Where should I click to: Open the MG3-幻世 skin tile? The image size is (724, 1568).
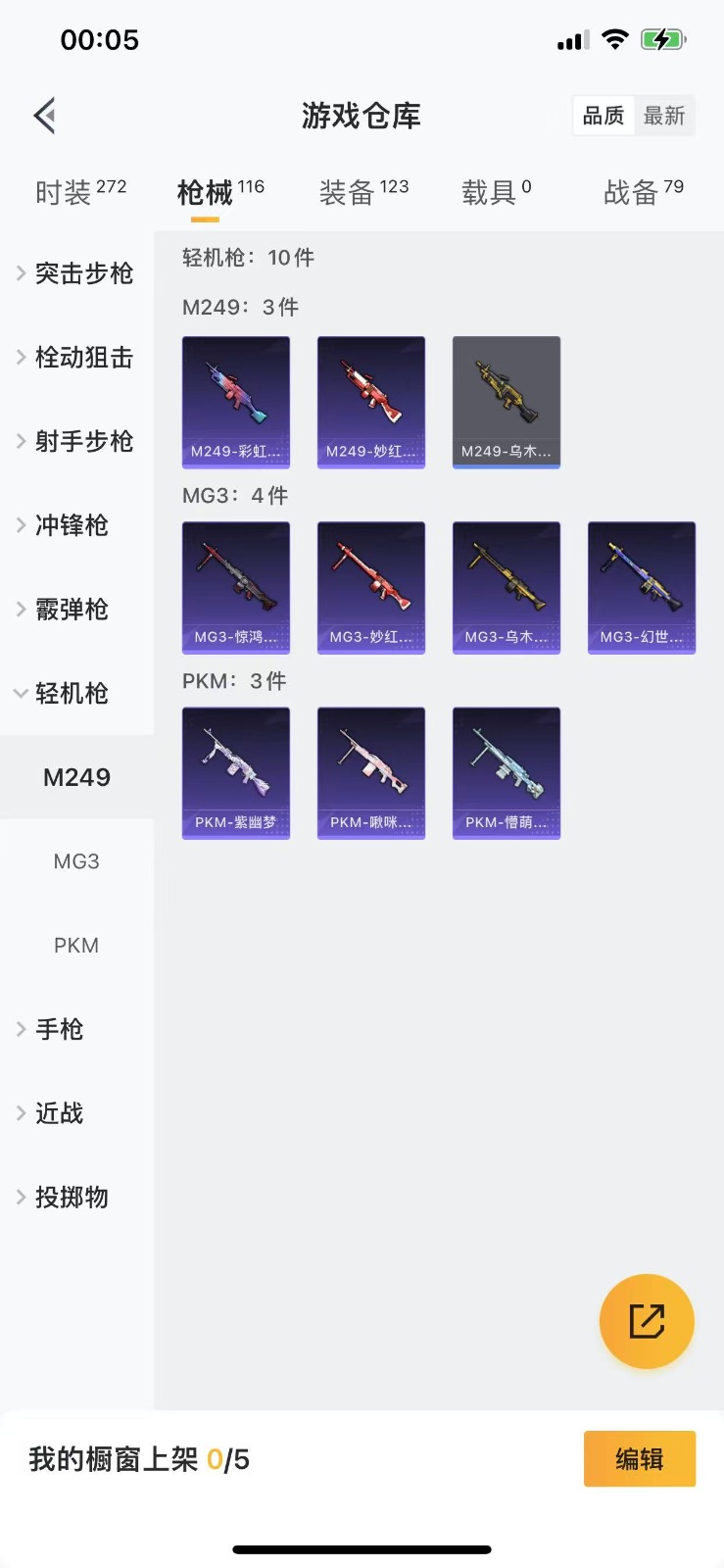642,587
